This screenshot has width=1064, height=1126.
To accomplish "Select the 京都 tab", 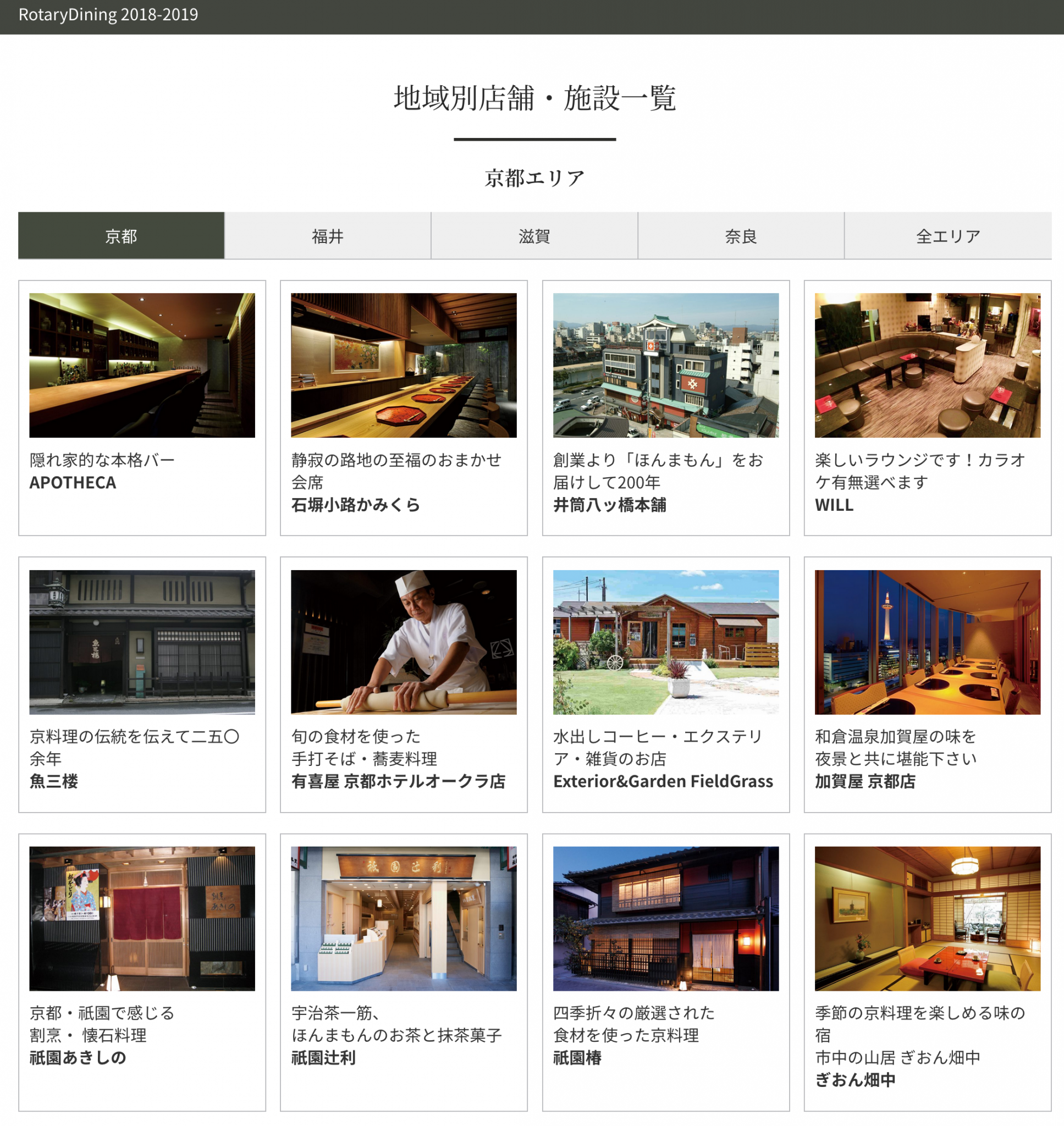I will tap(121, 236).
